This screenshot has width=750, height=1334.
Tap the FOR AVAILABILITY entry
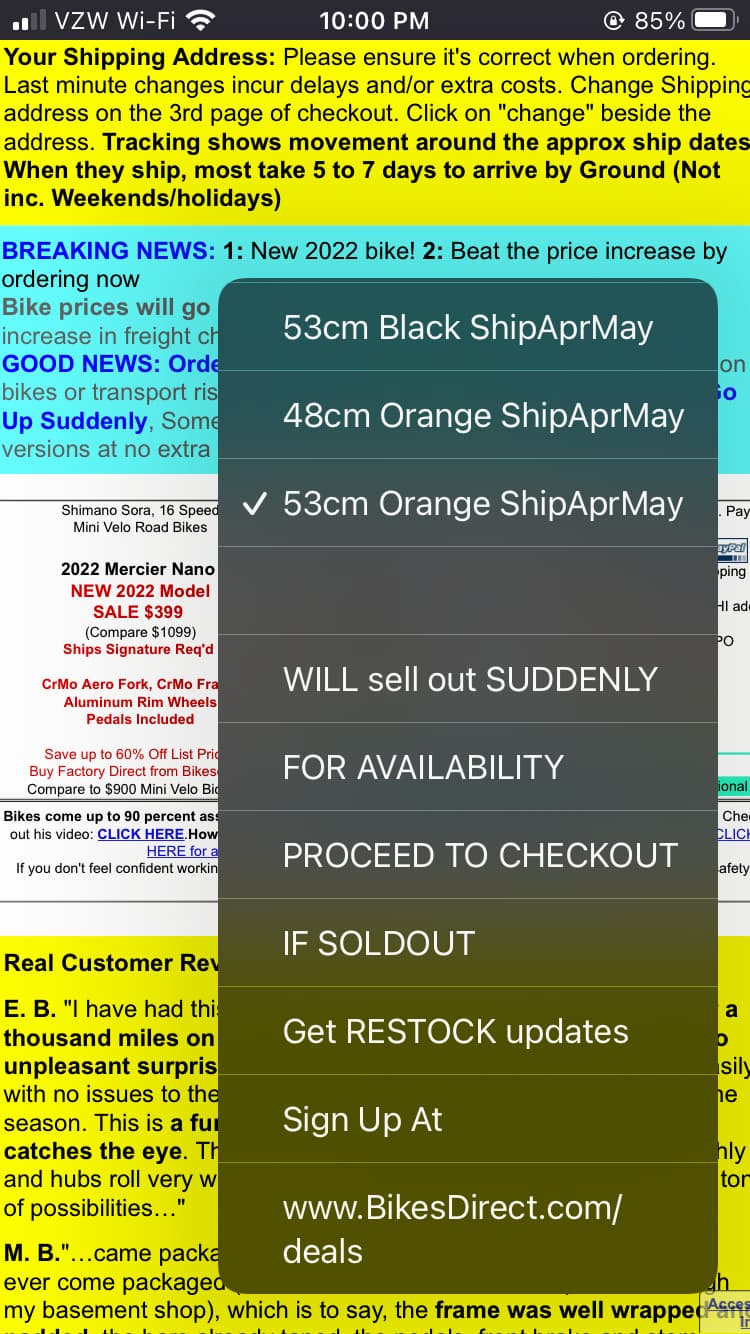pyautogui.click(x=468, y=768)
